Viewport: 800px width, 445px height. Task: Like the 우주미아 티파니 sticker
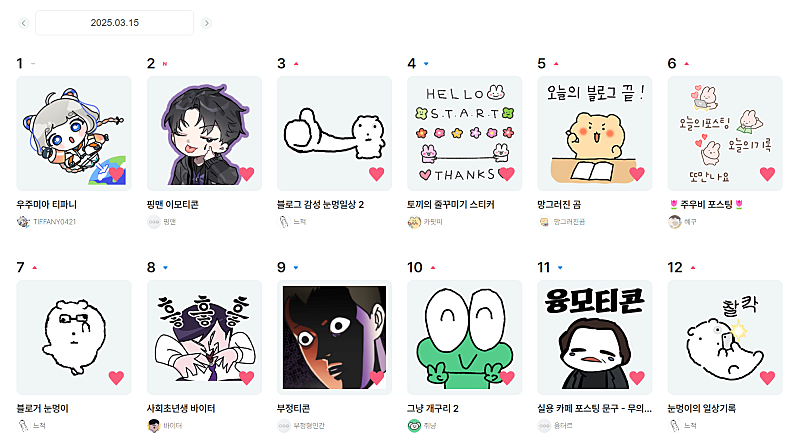(117, 174)
